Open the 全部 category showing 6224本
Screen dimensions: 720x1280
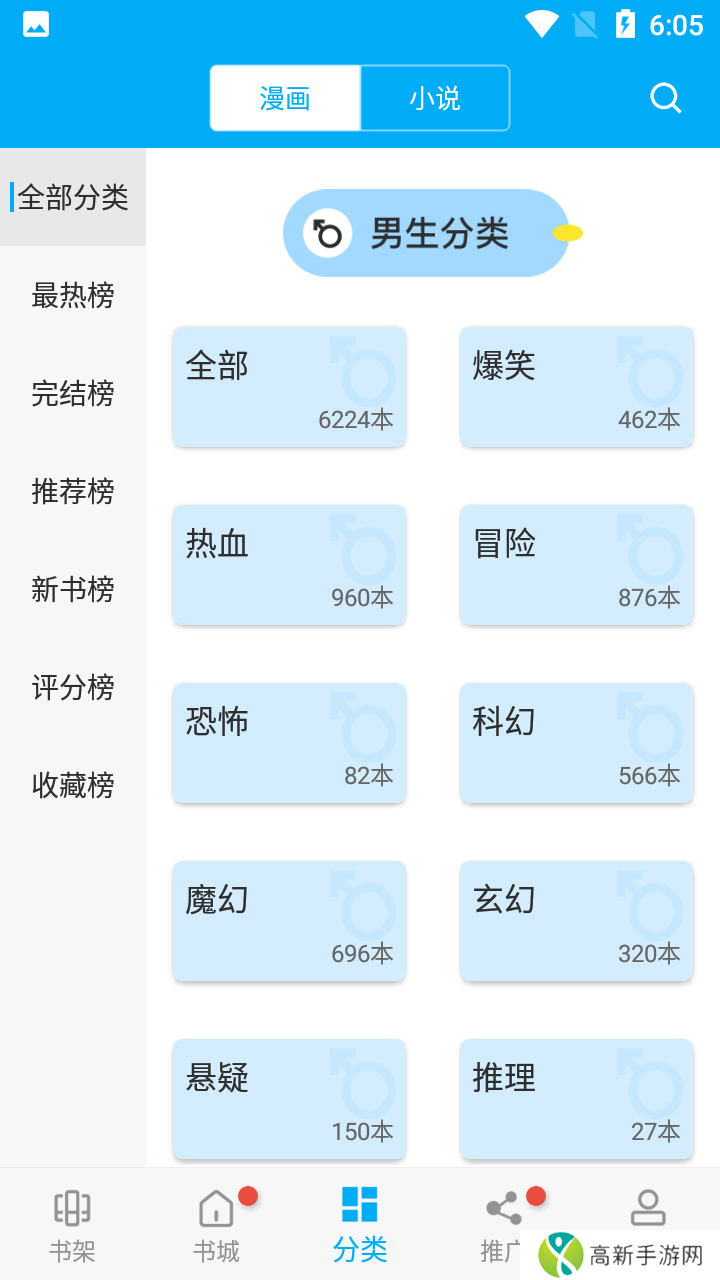(289, 387)
